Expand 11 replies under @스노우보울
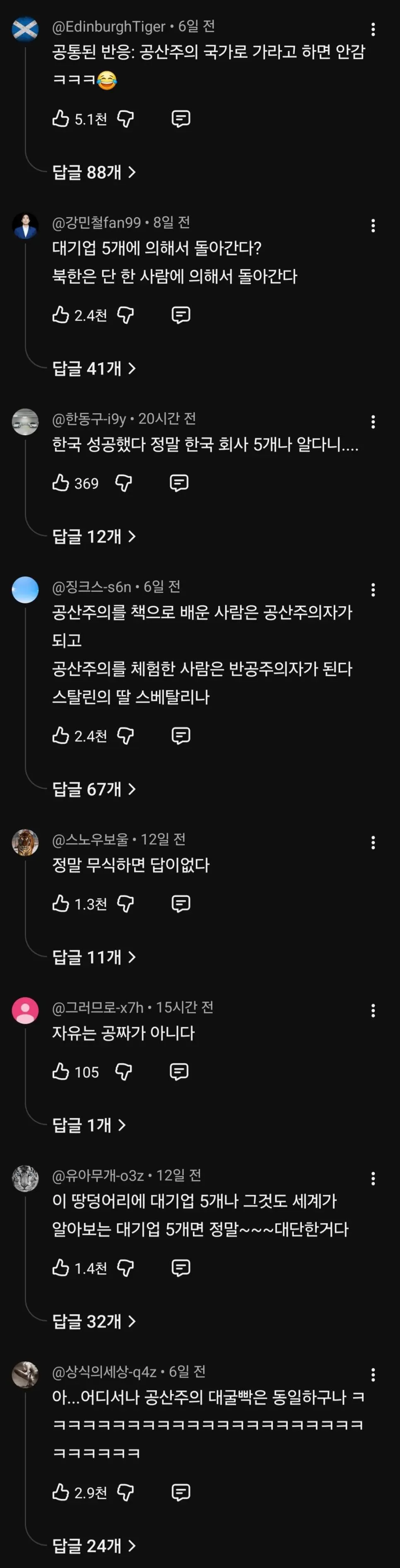 tap(94, 957)
